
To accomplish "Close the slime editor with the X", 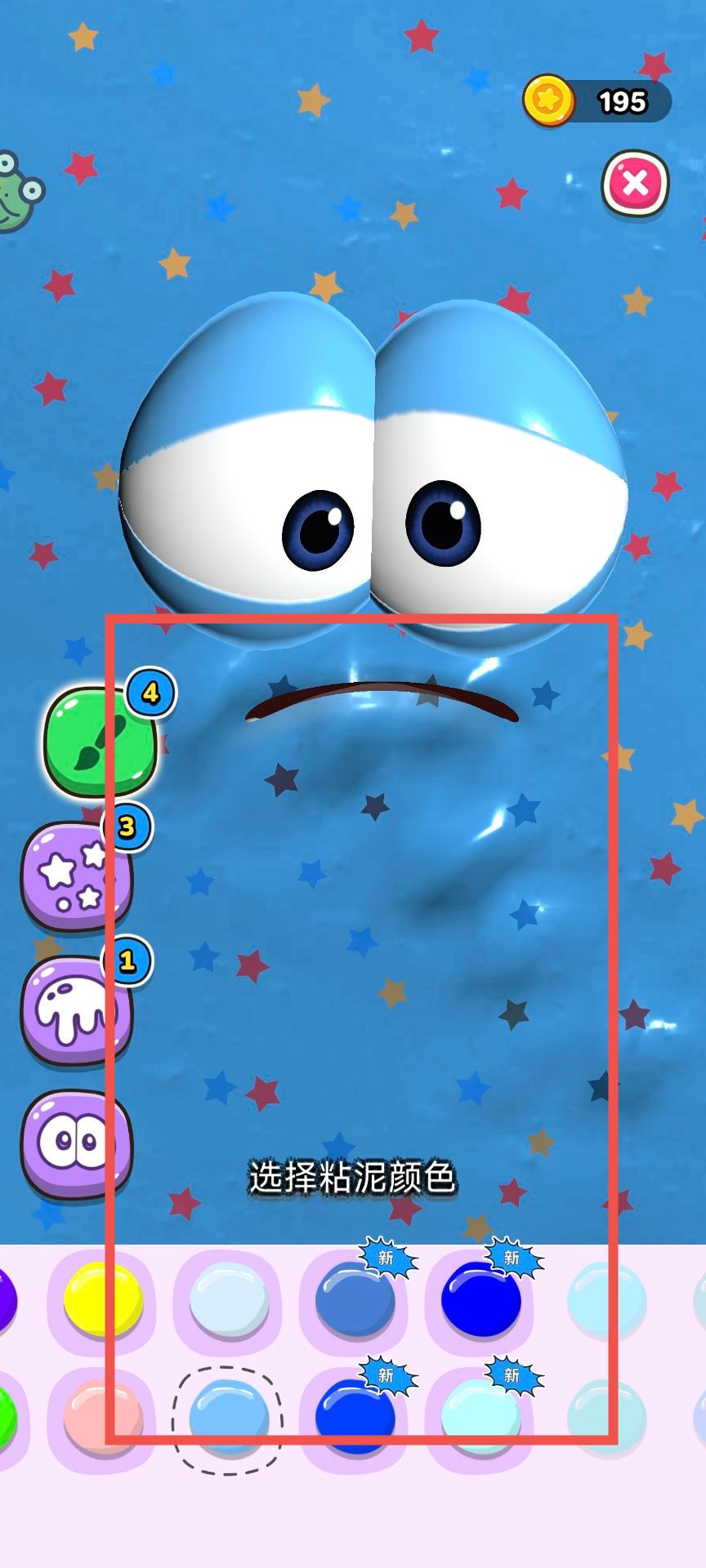I will [x=635, y=183].
